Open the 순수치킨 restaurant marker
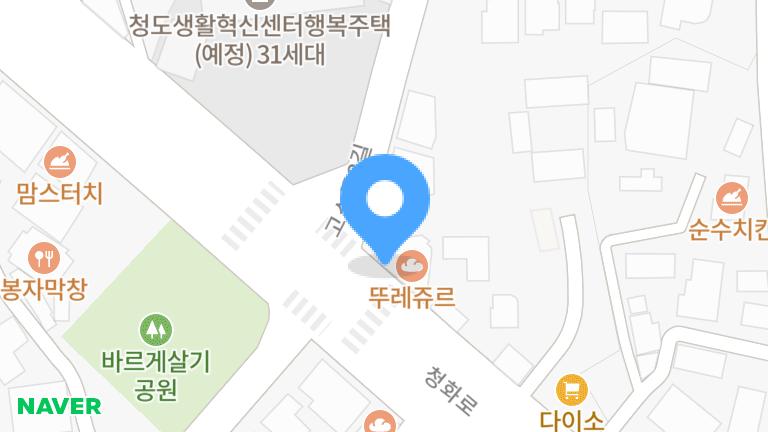Image resolution: width=768 pixels, height=432 pixels. coord(732,197)
